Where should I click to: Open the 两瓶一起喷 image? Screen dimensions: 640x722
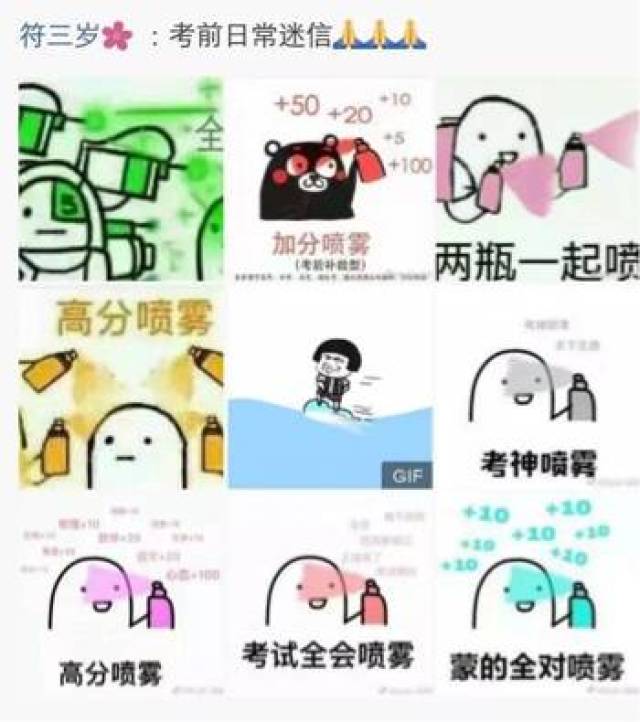tap(538, 180)
